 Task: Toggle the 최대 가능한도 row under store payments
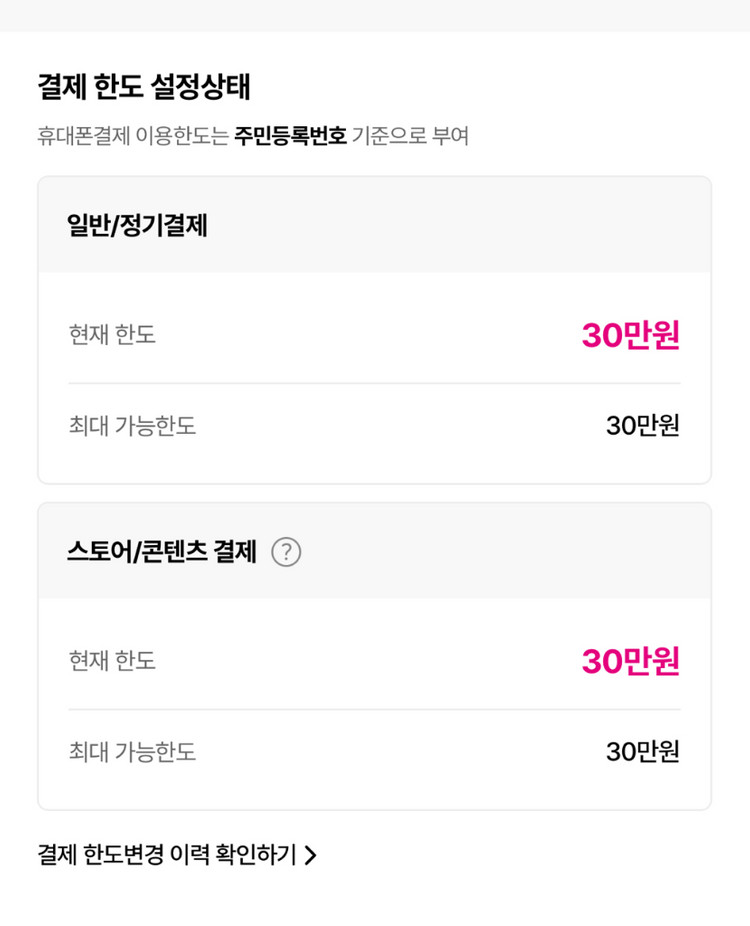pos(375,752)
